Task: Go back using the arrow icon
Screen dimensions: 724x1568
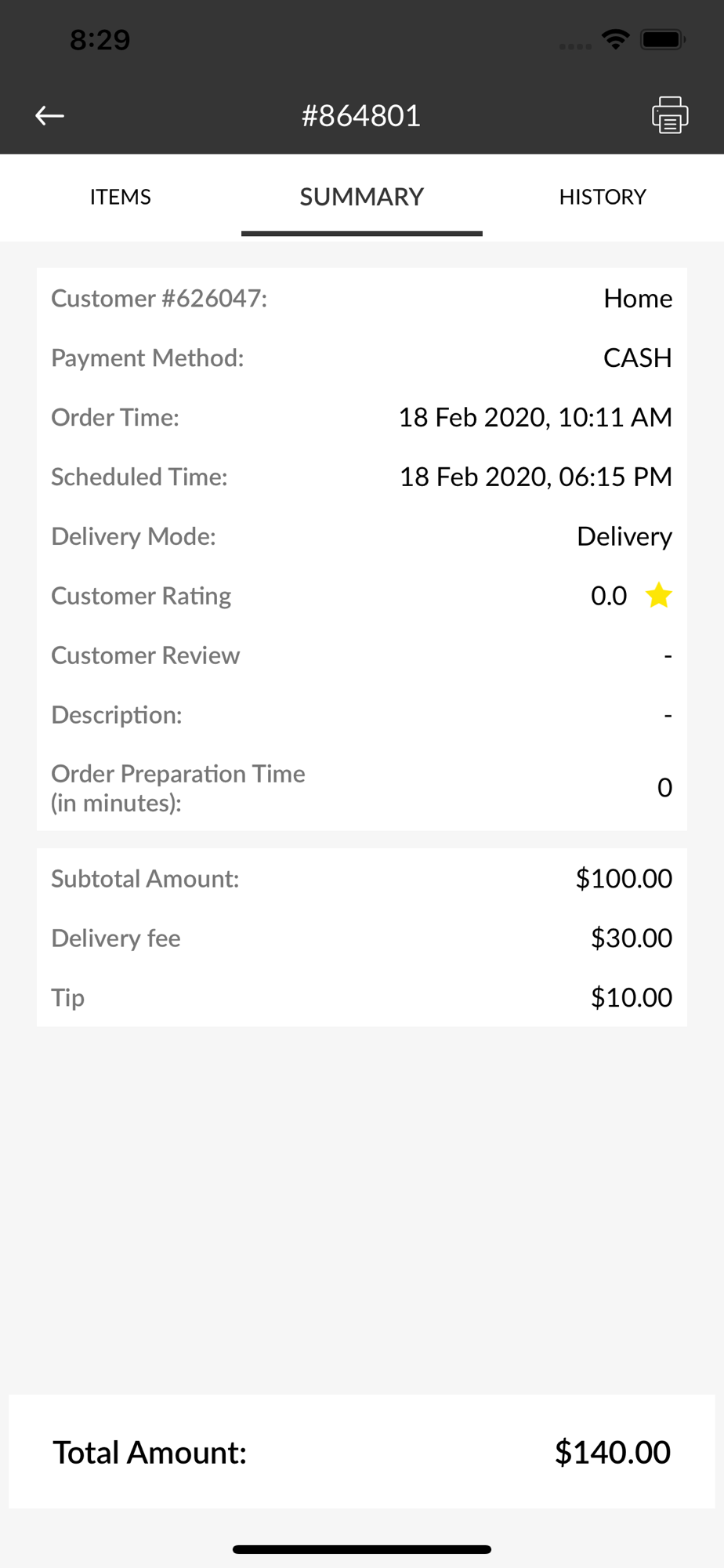Action: [x=49, y=116]
